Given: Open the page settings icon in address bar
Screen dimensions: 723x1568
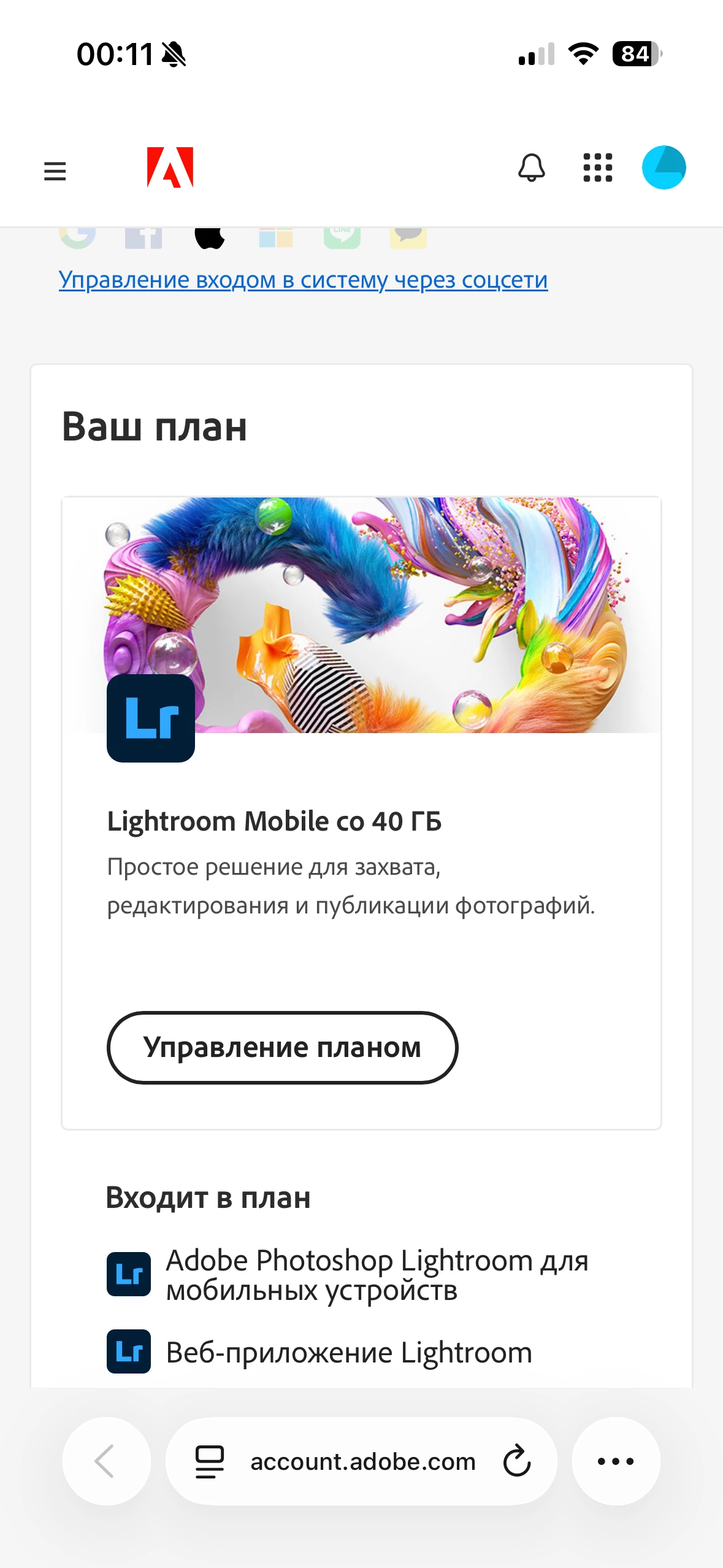Looking at the screenshot, I should 209,1461.
